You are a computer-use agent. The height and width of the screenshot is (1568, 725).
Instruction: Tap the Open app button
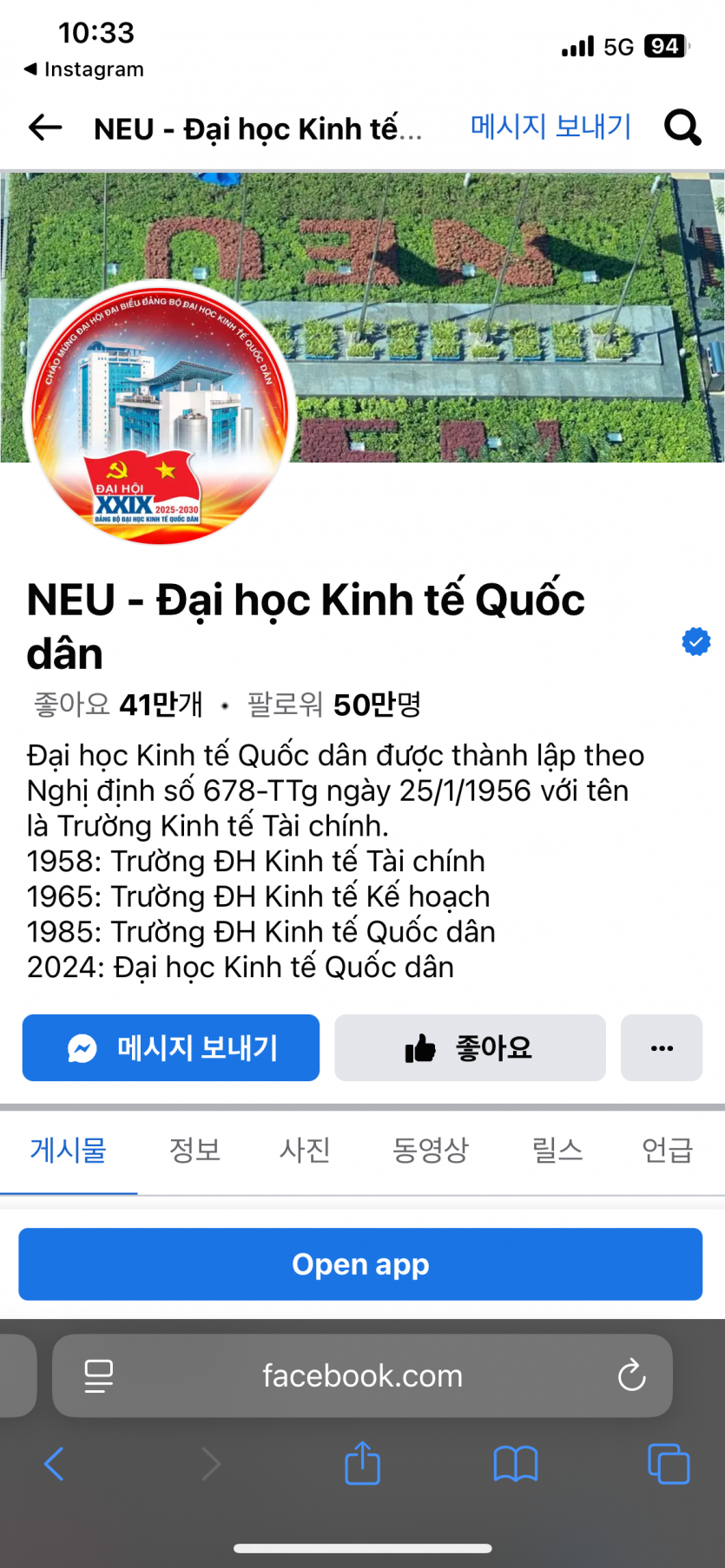(x=360, y=1264)
